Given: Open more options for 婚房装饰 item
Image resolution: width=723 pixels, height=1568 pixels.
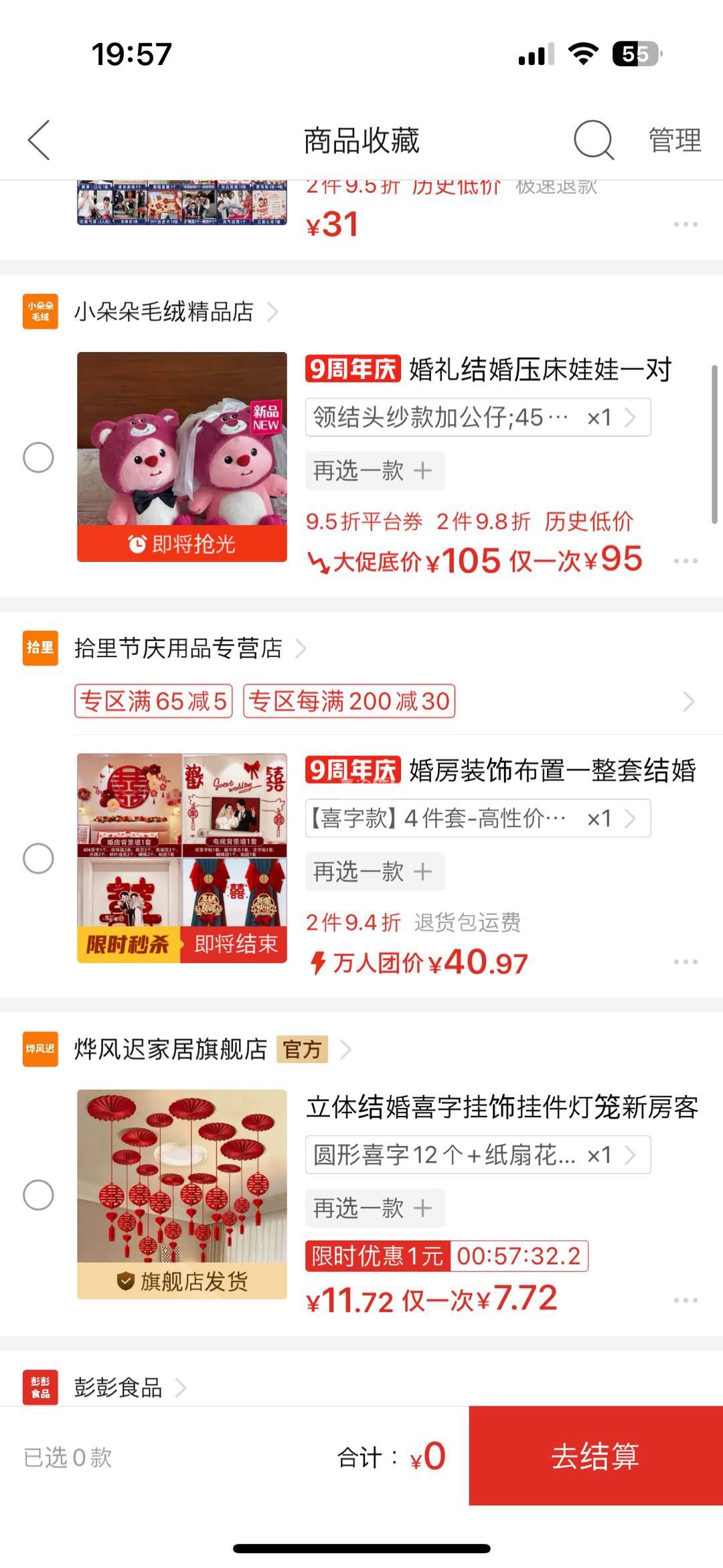Looking at the screenshot, I should point(686,962).
